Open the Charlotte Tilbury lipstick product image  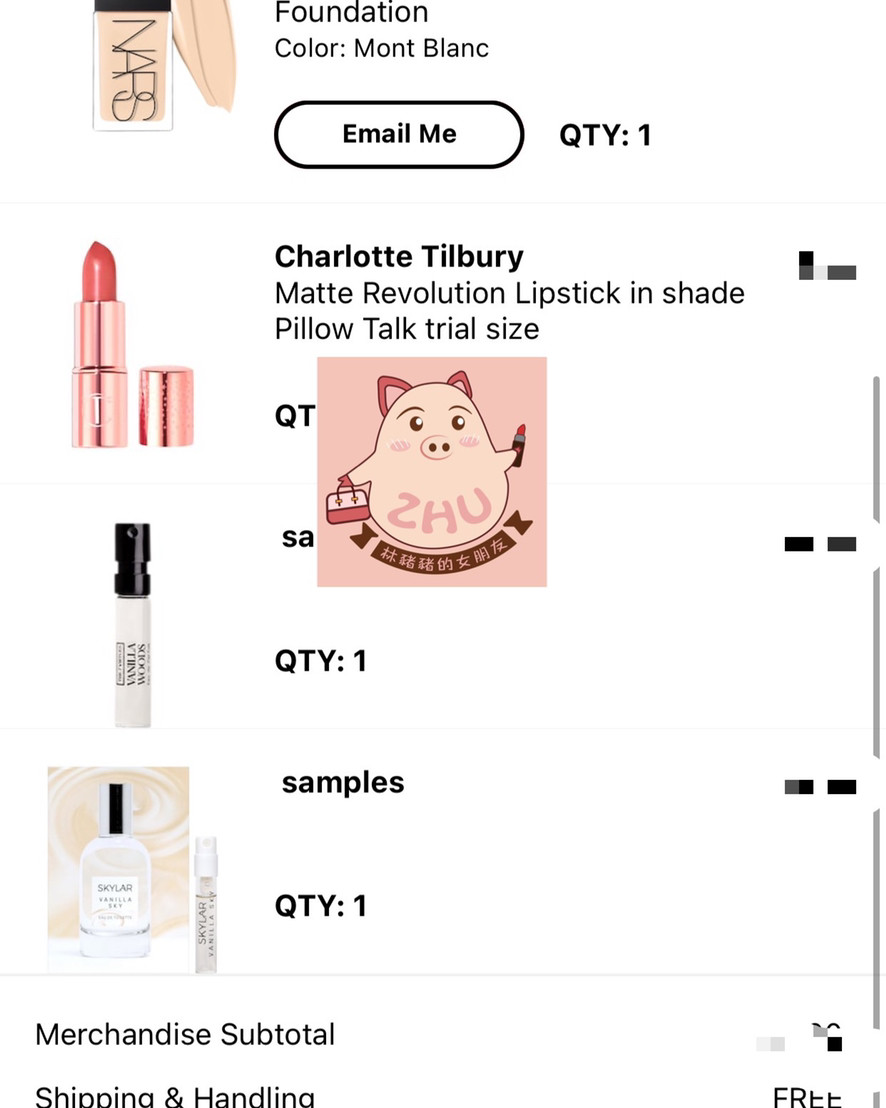point(133,343)
